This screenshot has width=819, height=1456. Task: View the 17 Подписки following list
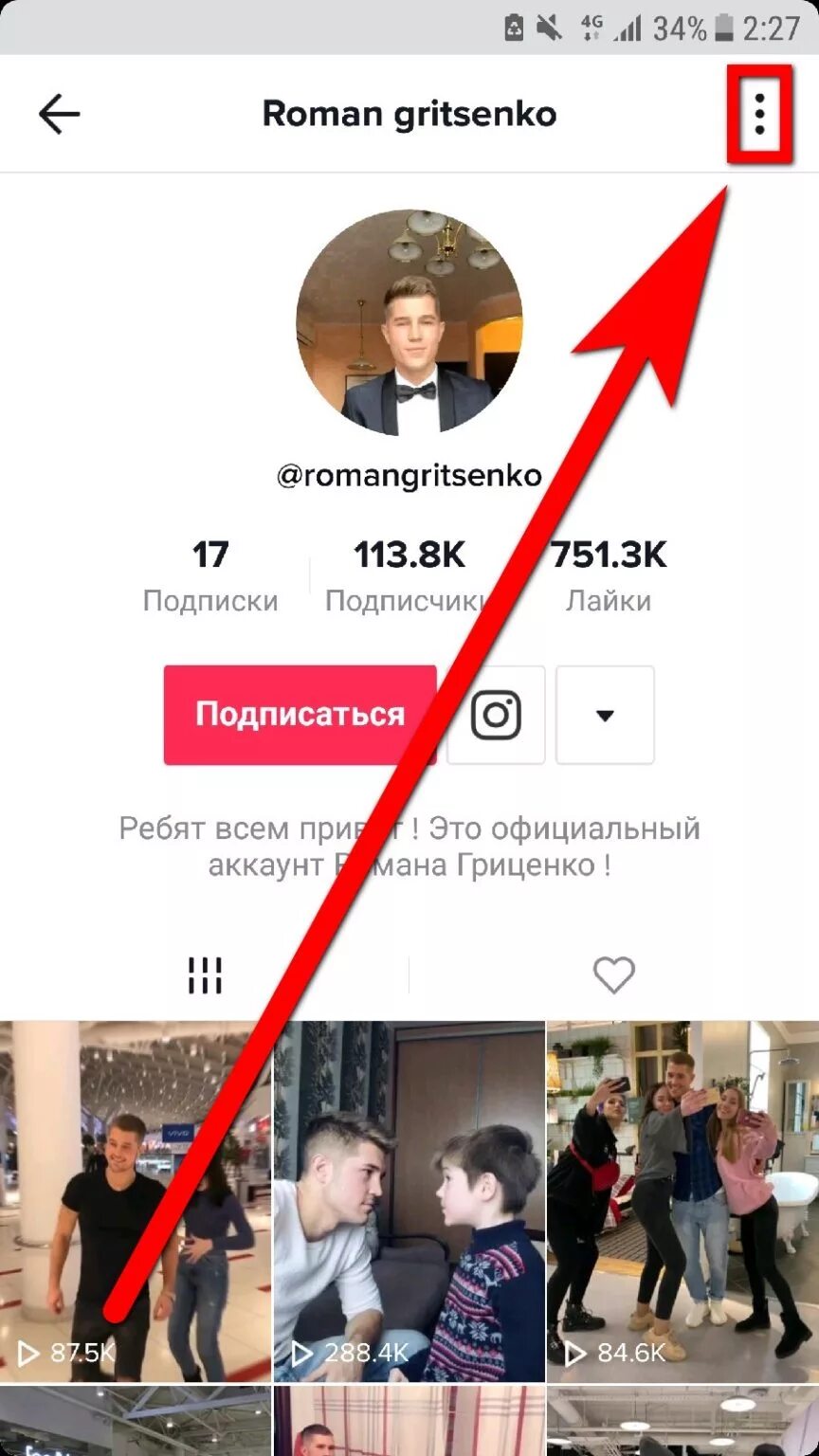pyautogui.click(x=210, y=575)
